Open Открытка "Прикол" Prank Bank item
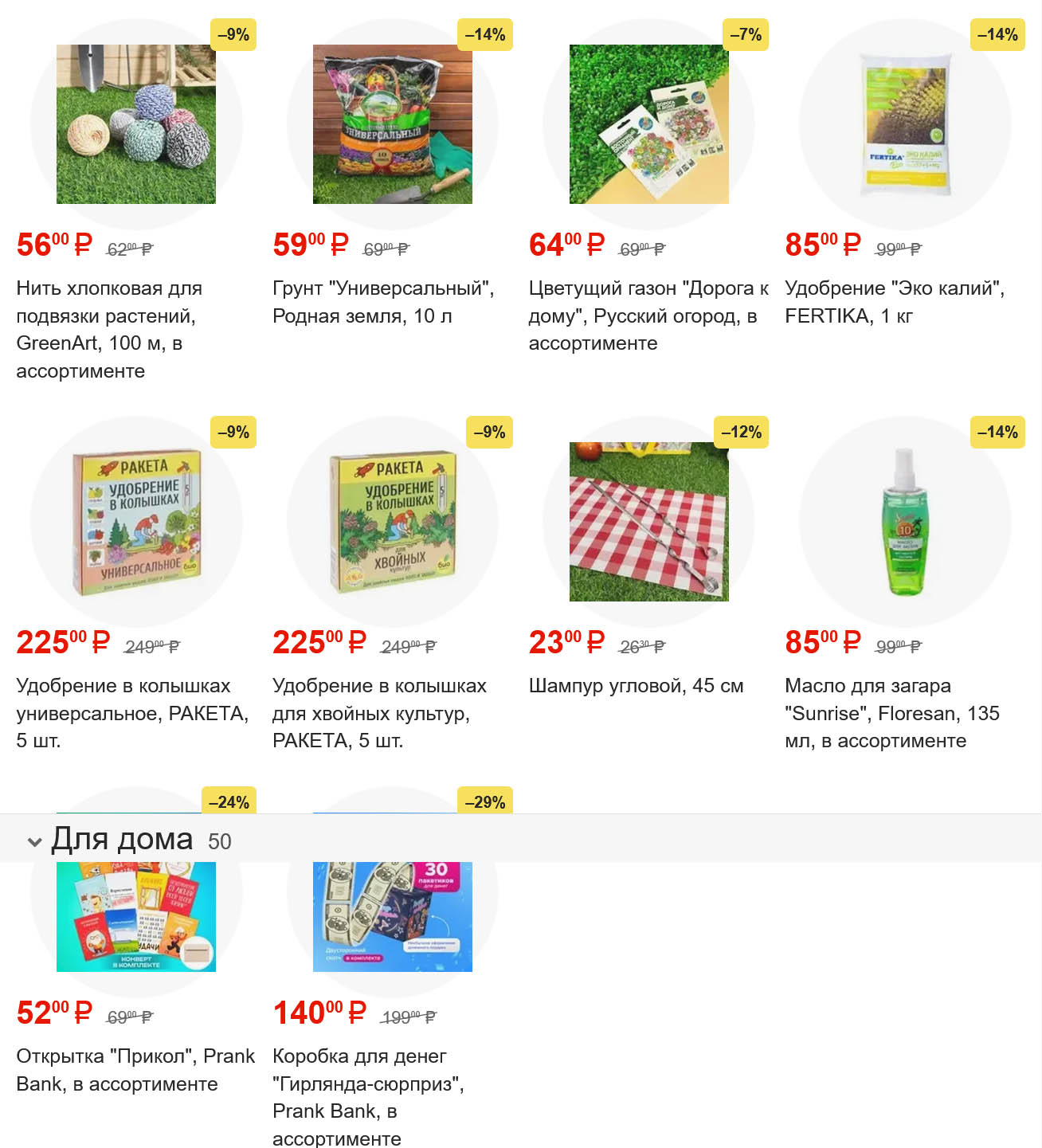 (136, 916)
